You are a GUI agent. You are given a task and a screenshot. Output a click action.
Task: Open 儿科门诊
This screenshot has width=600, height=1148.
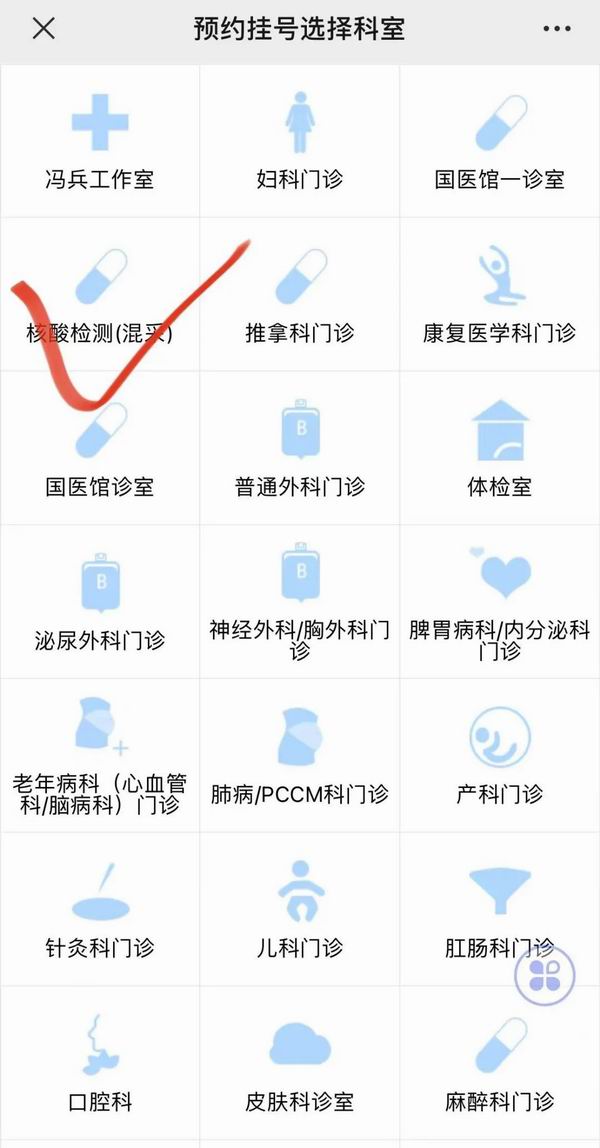pyautogui.click(x=300, y=908)
